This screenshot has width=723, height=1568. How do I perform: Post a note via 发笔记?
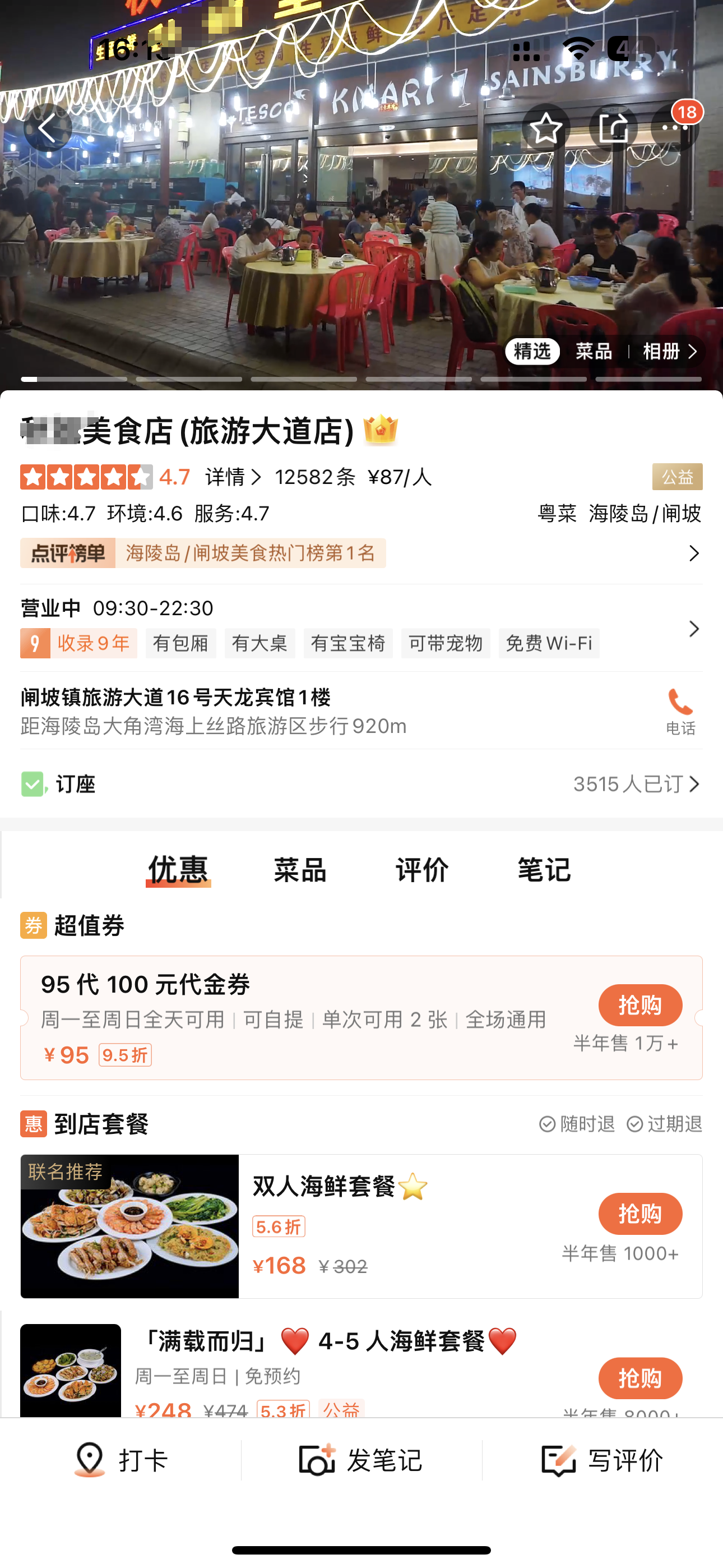click(361, 1460)
